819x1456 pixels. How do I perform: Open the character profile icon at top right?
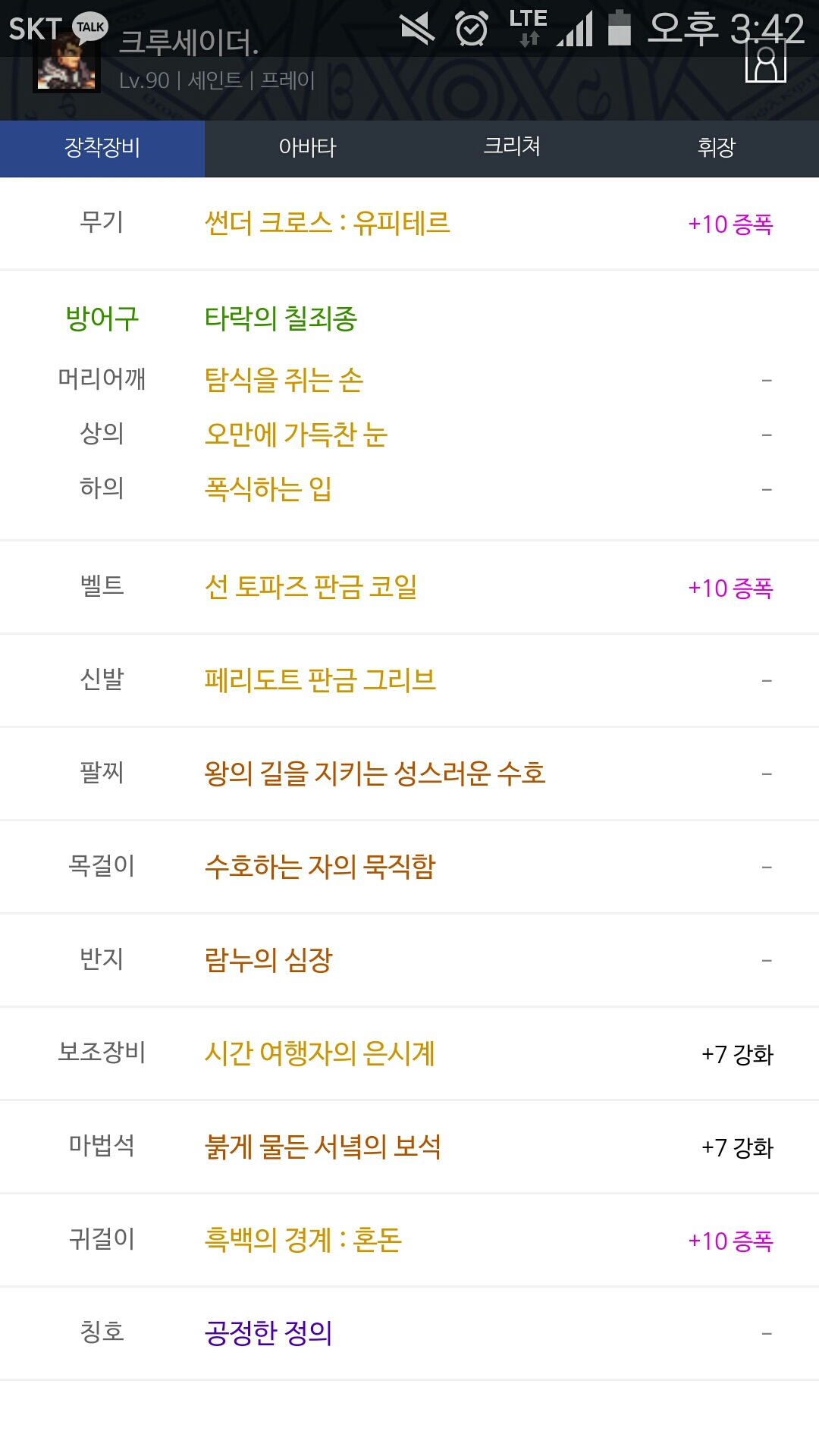click(765, 62)
